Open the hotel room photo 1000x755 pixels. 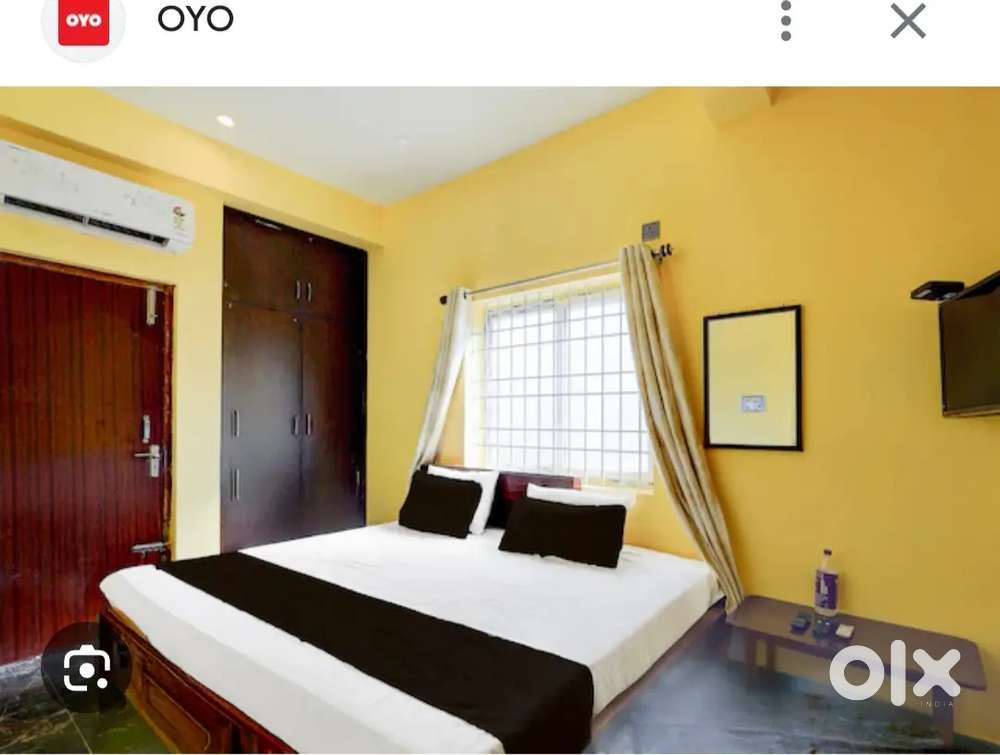click(x=500, y=420)
